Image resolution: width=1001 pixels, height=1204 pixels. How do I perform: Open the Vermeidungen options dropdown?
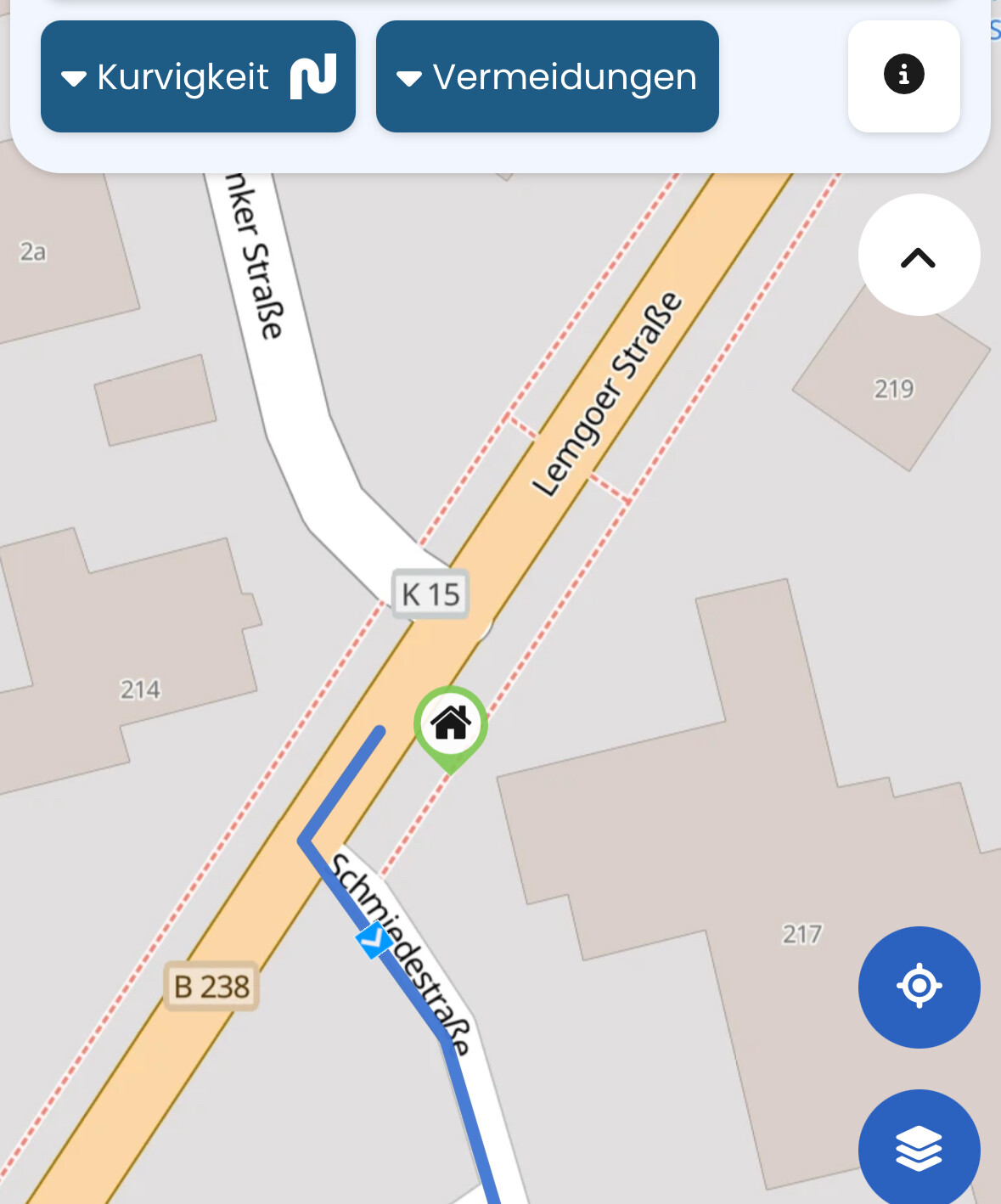click(x=547, y=76)
